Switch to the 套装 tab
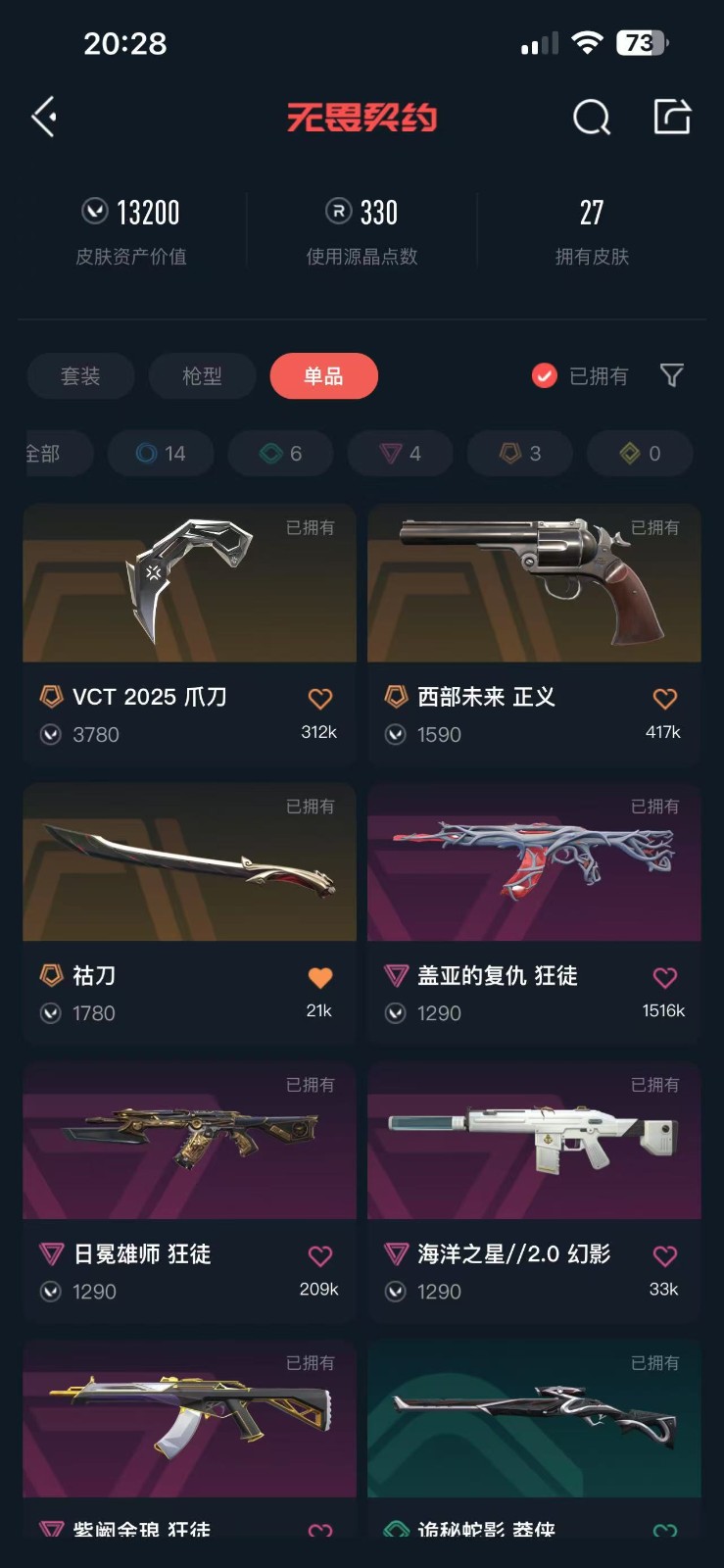 80,376
